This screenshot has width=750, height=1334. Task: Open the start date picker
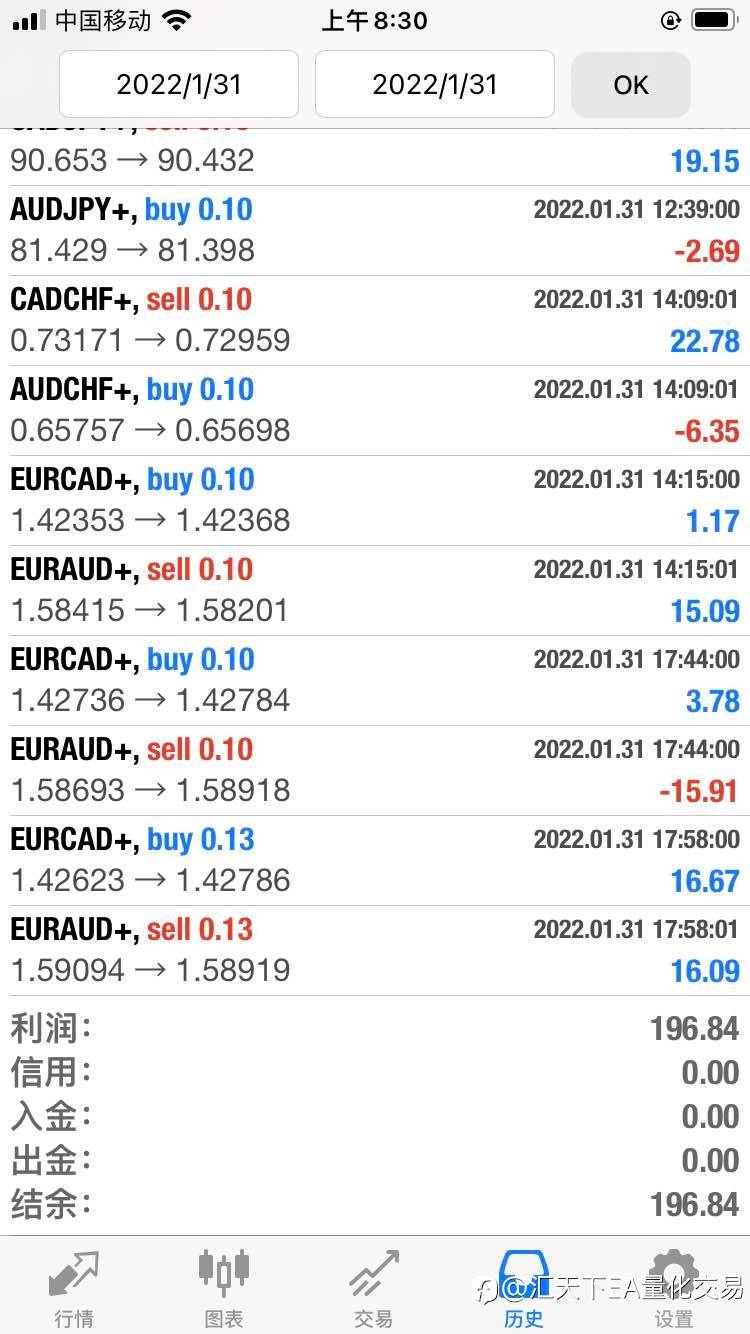pyautogui.click(x=179, y=84)
